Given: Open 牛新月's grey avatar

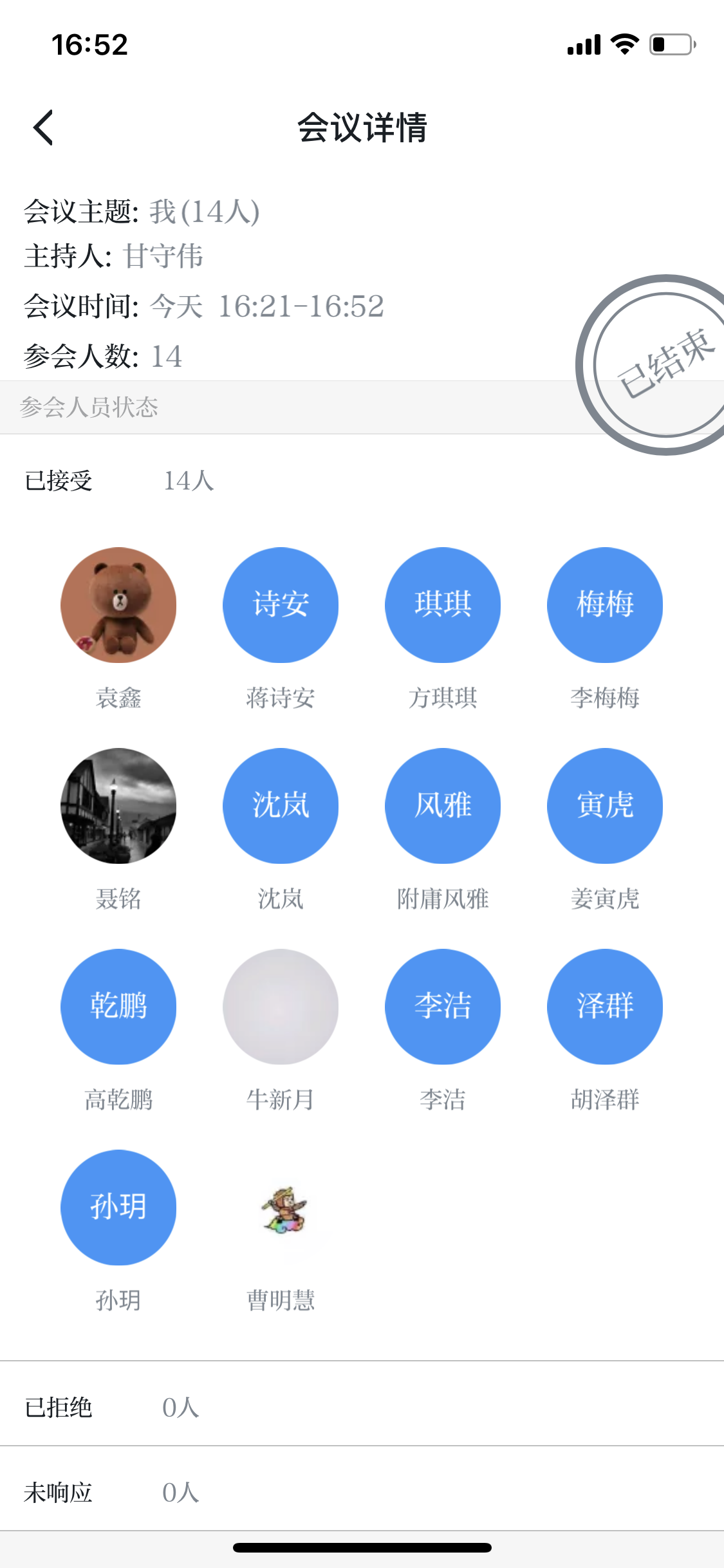Looking at the screenshot, I should 281,1007.
